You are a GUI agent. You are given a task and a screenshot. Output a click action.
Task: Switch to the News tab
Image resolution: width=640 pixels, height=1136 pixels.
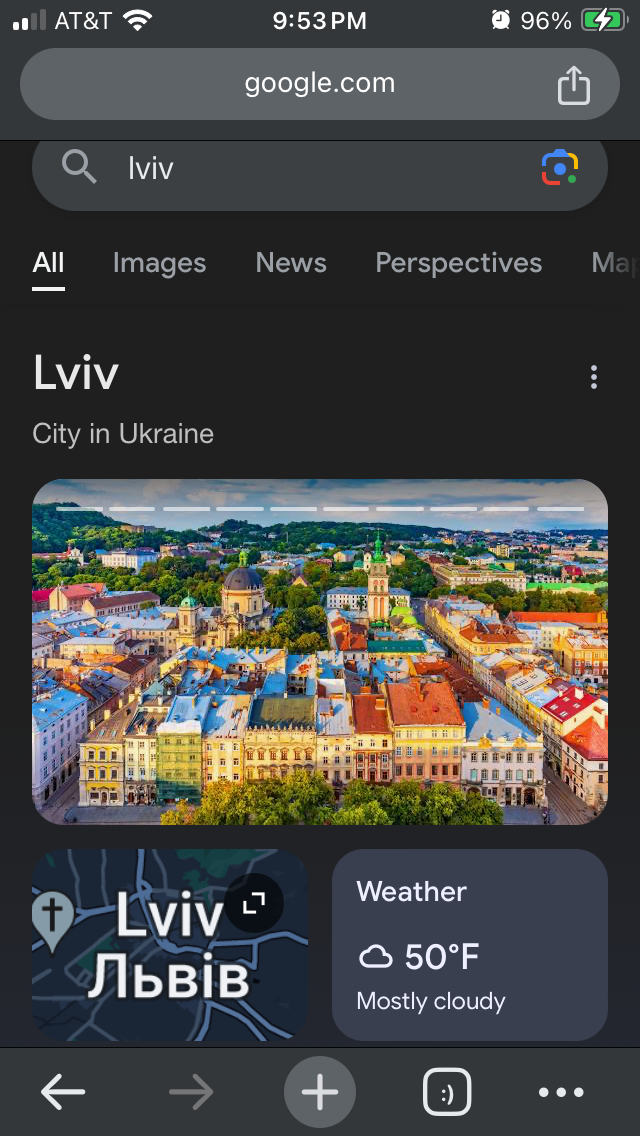[291, 263]
